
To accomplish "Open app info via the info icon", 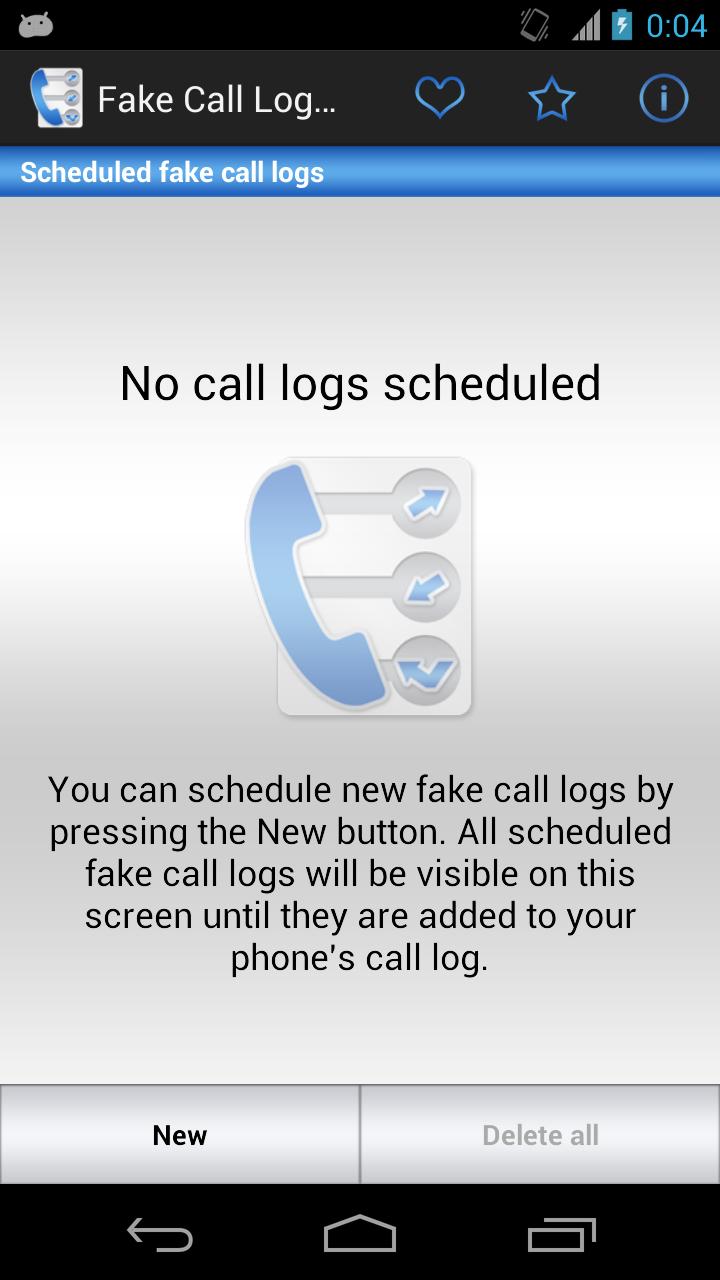I will pos(664,97).
